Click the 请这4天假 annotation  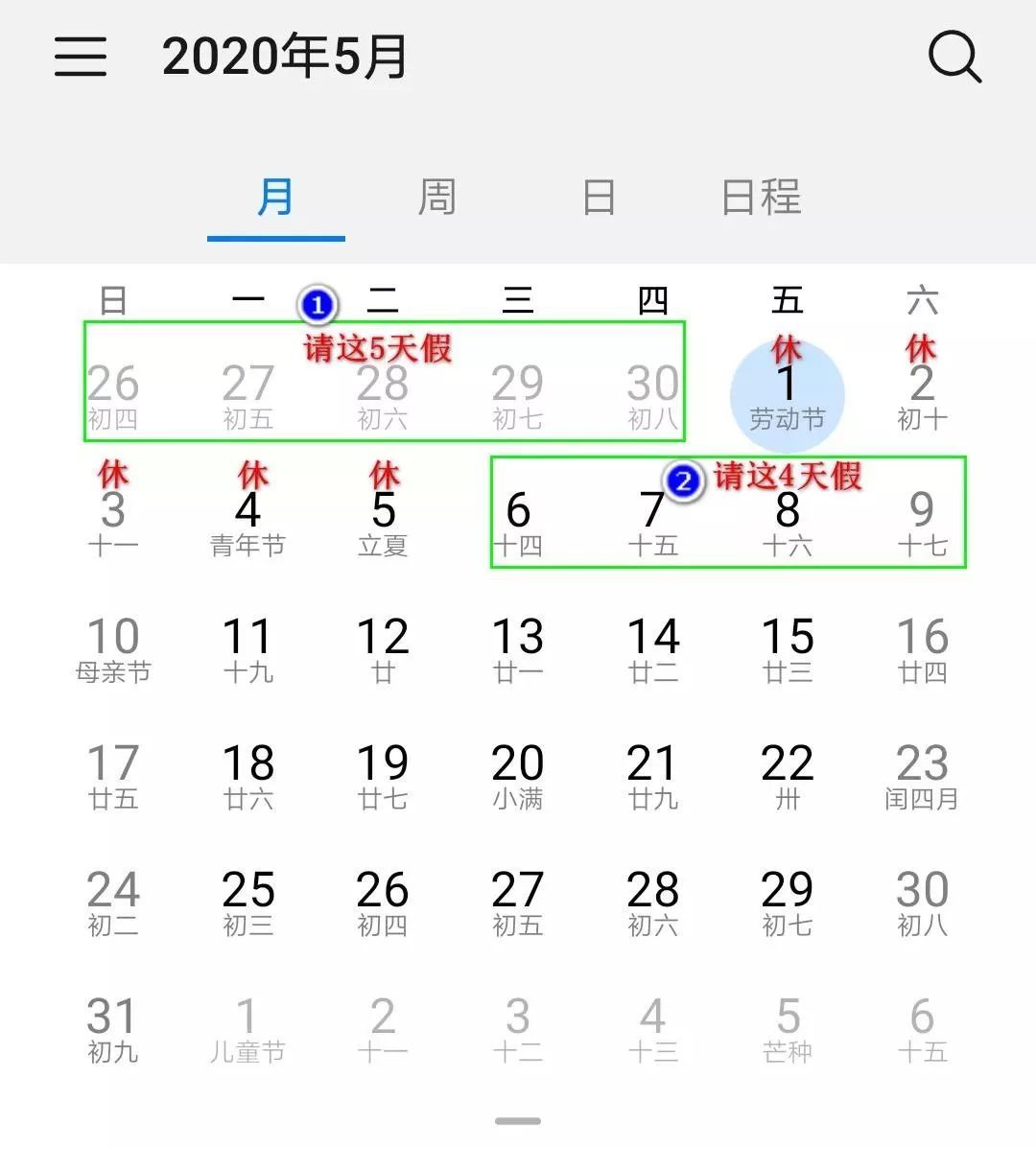point(789,475)
